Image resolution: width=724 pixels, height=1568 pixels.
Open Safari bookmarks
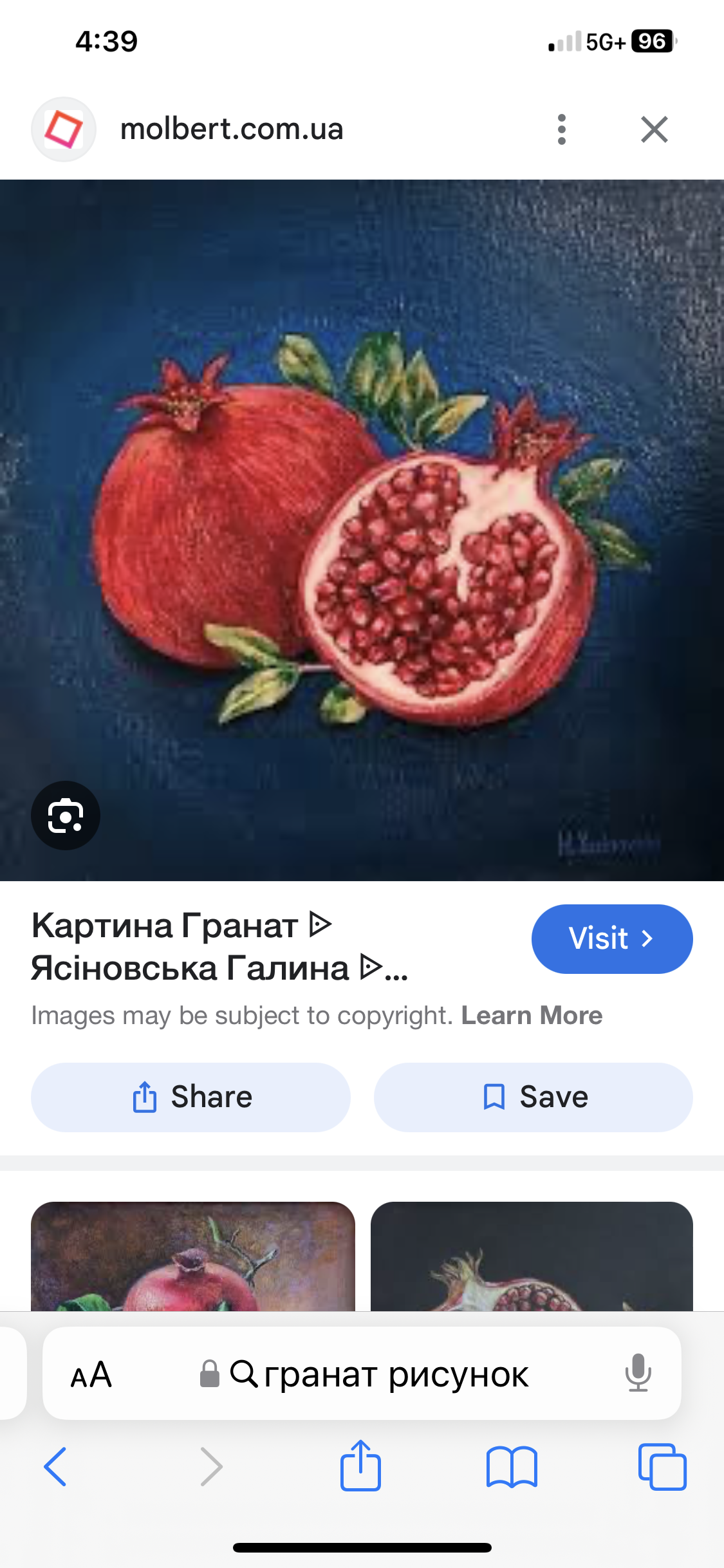tap(512, 1466)
